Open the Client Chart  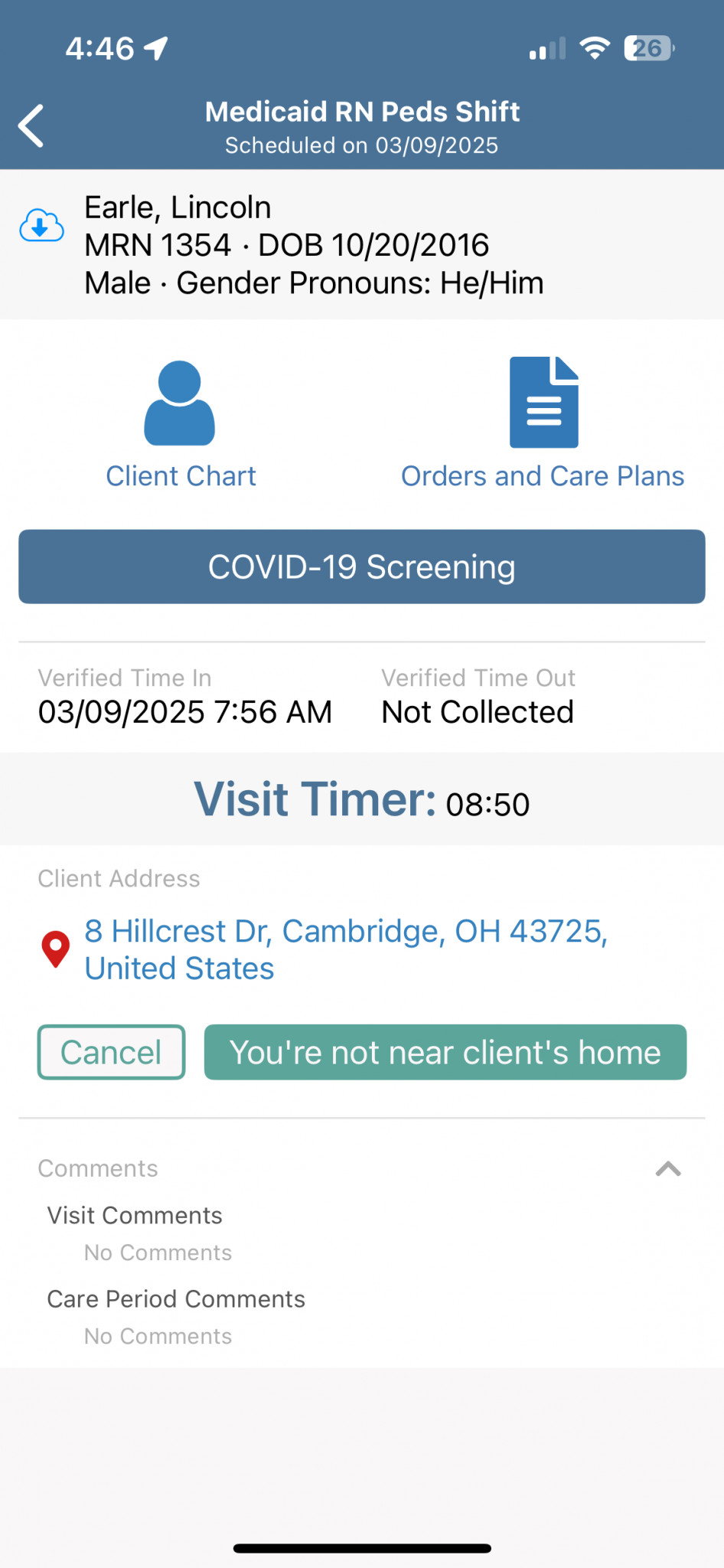[x=181, y=423]
